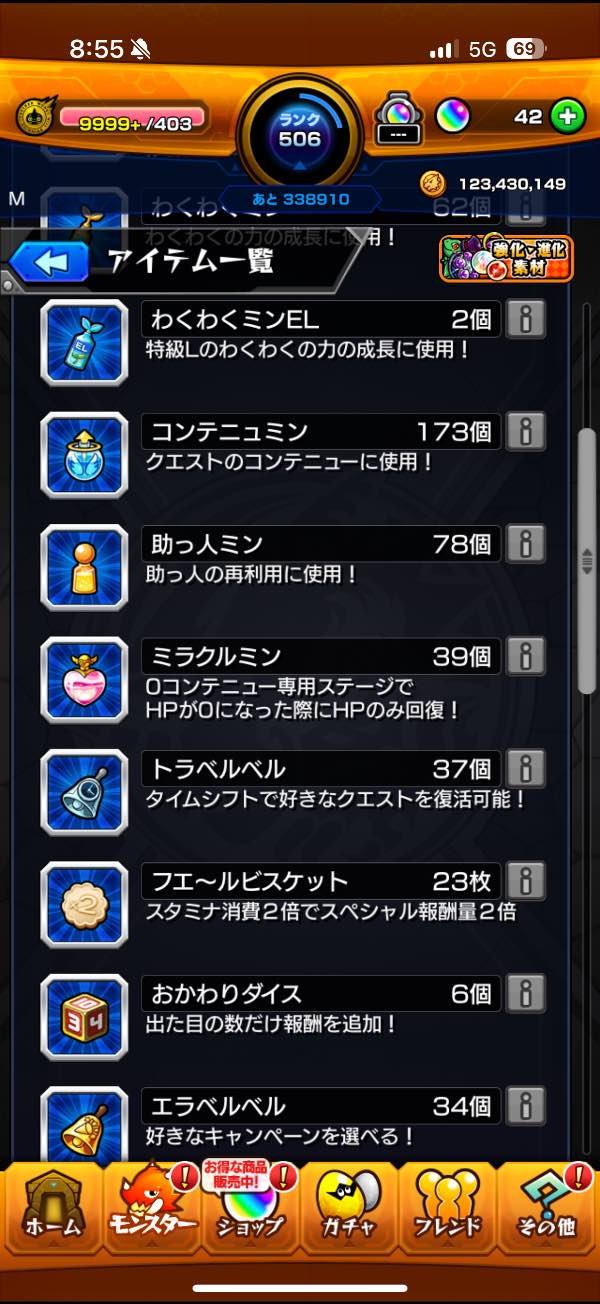Open the 強化・進化素材 button
This screenshot has height=1304, width=600.
[506, 259]
